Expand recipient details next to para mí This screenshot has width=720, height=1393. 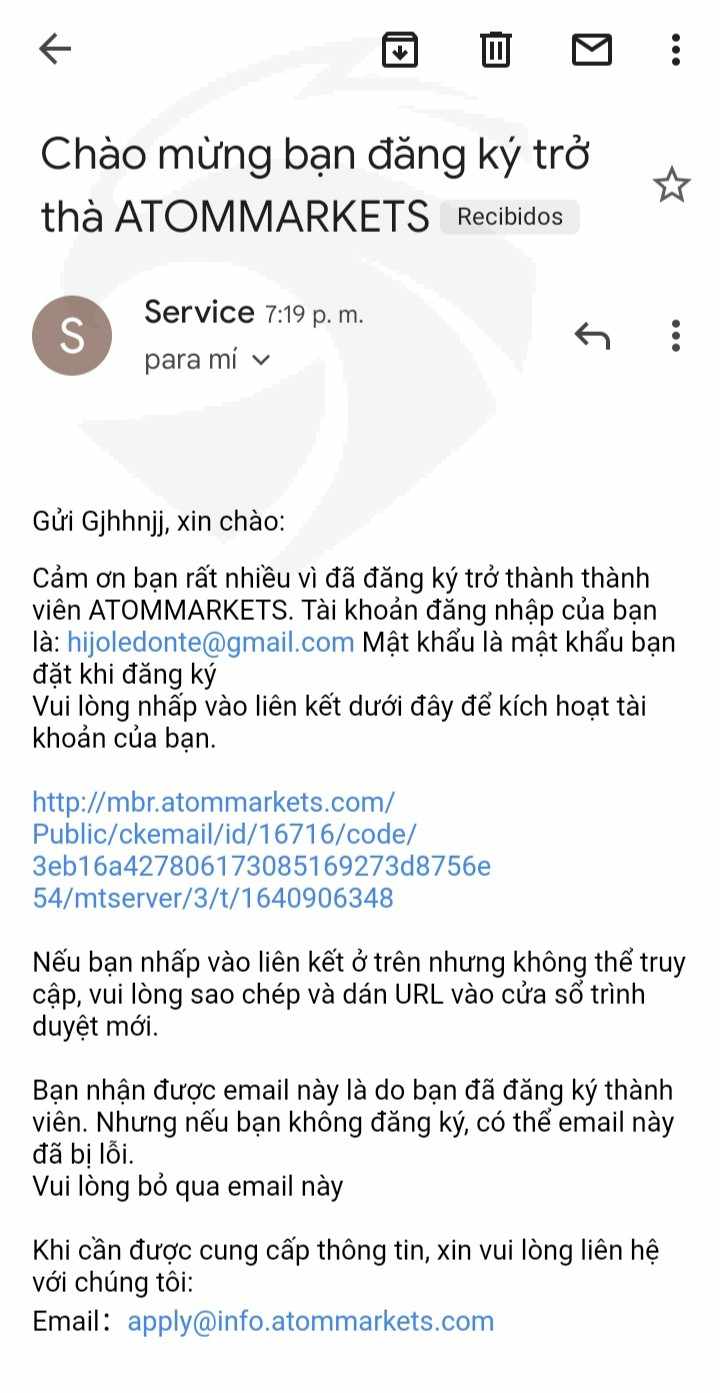(x=261, y=361)
